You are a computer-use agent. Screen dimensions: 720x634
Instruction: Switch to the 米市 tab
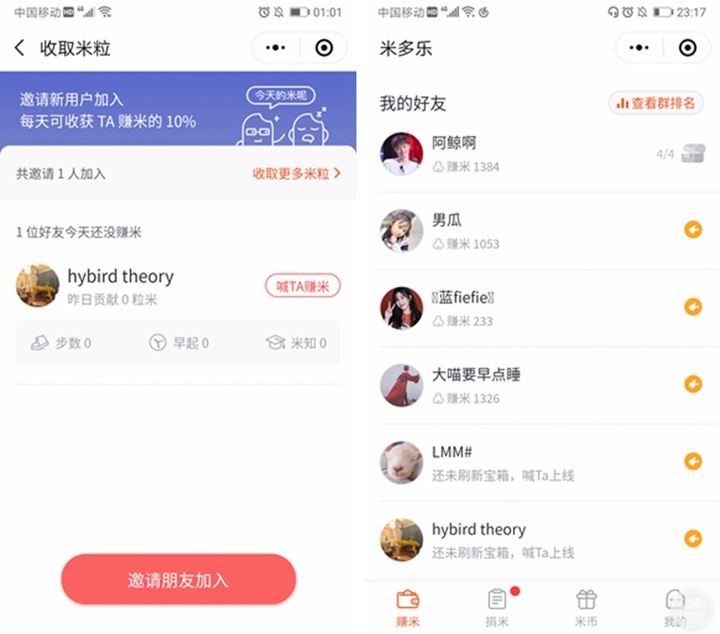tap(586, 606)
